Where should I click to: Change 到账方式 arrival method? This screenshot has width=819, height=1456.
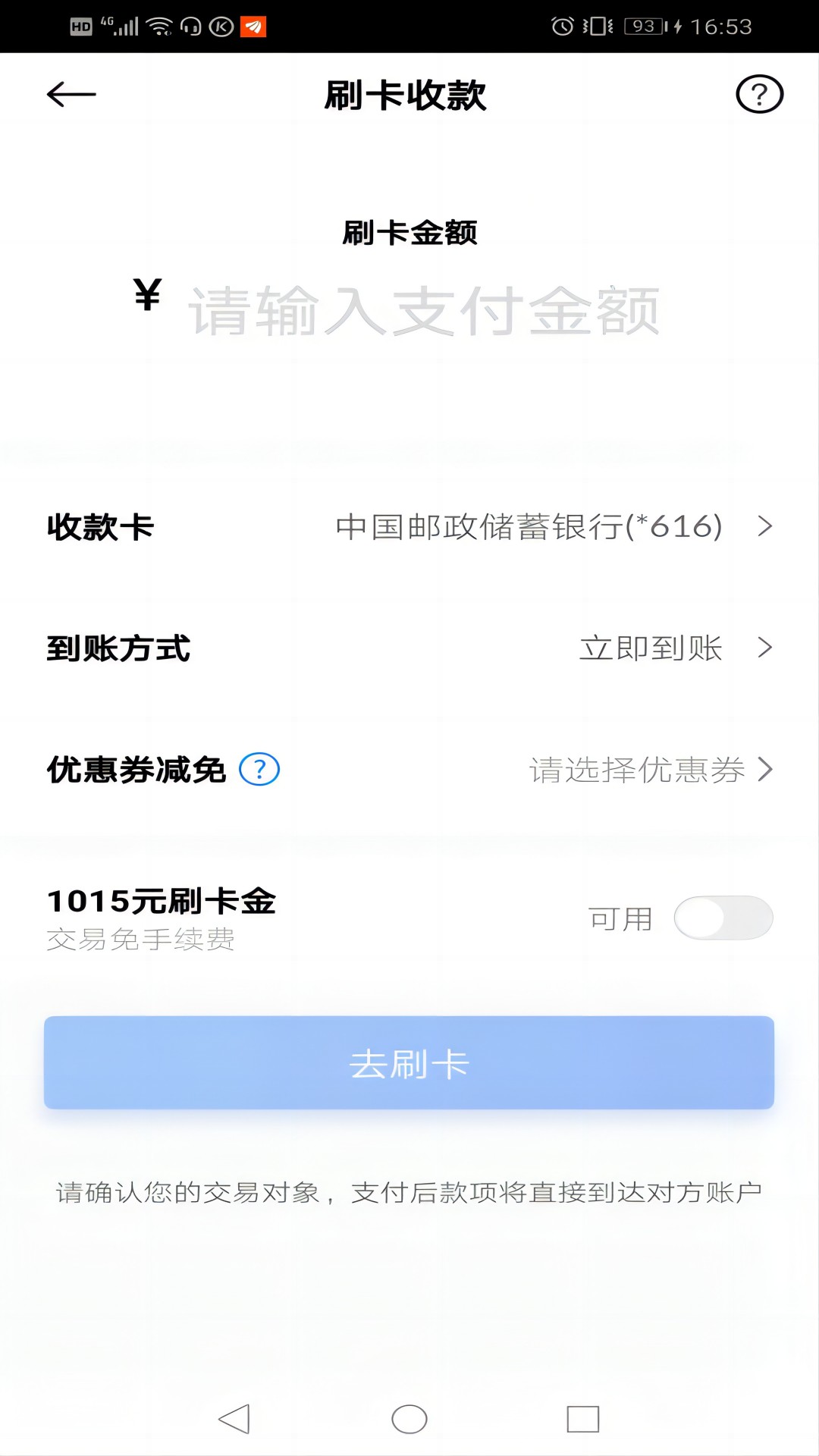tap(409, 648)
